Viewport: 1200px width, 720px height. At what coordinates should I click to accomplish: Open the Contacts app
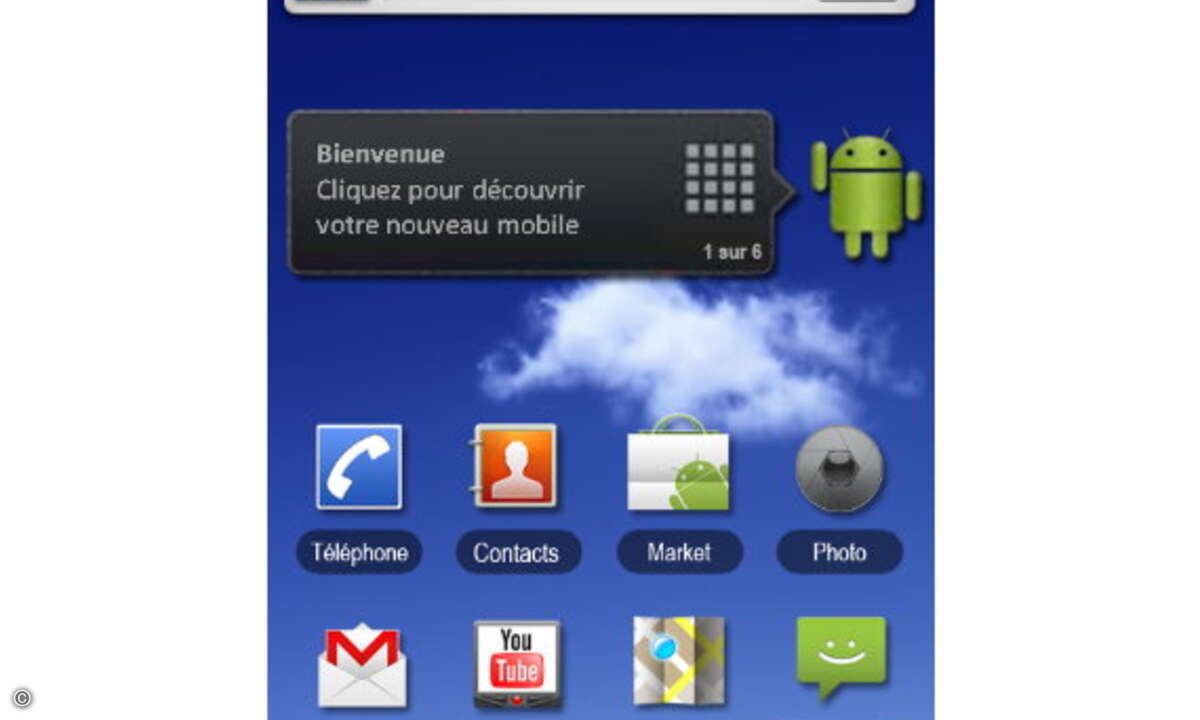pos(516,467)
